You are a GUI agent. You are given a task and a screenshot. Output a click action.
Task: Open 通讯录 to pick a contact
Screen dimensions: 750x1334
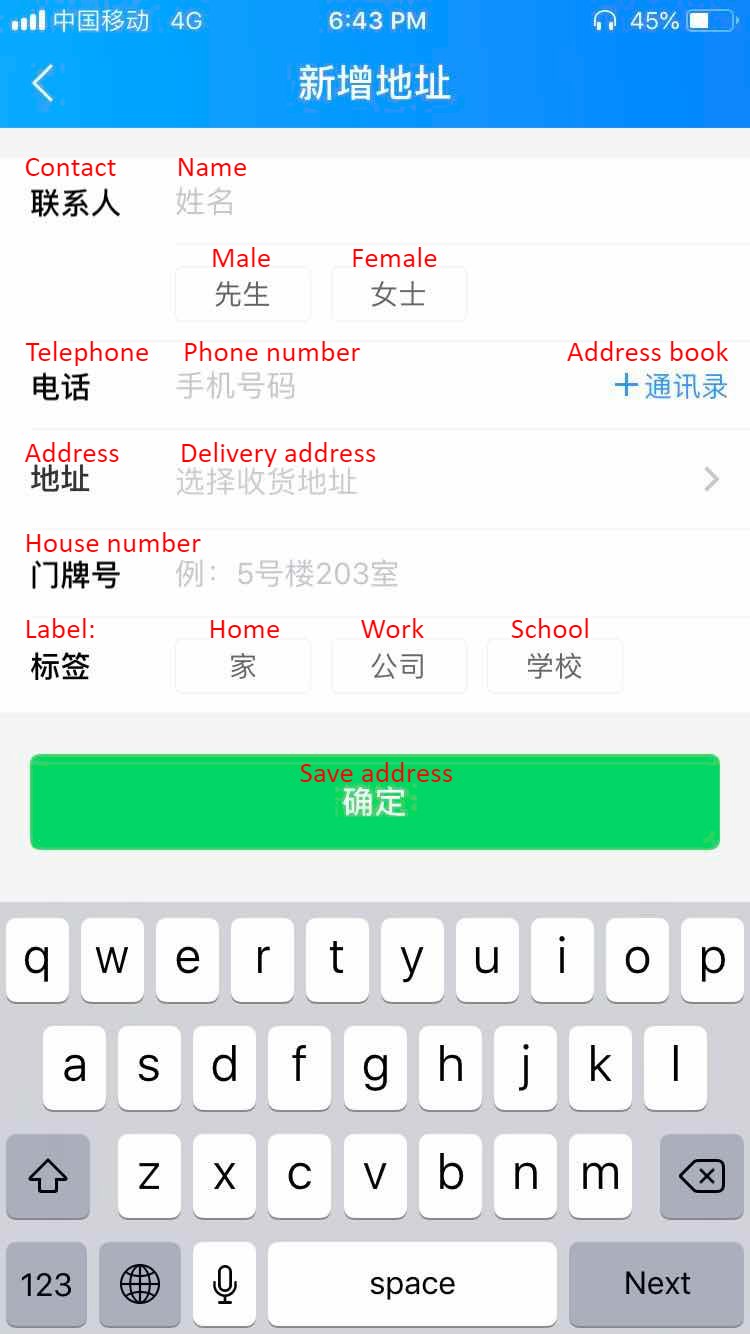pos(671,386)
